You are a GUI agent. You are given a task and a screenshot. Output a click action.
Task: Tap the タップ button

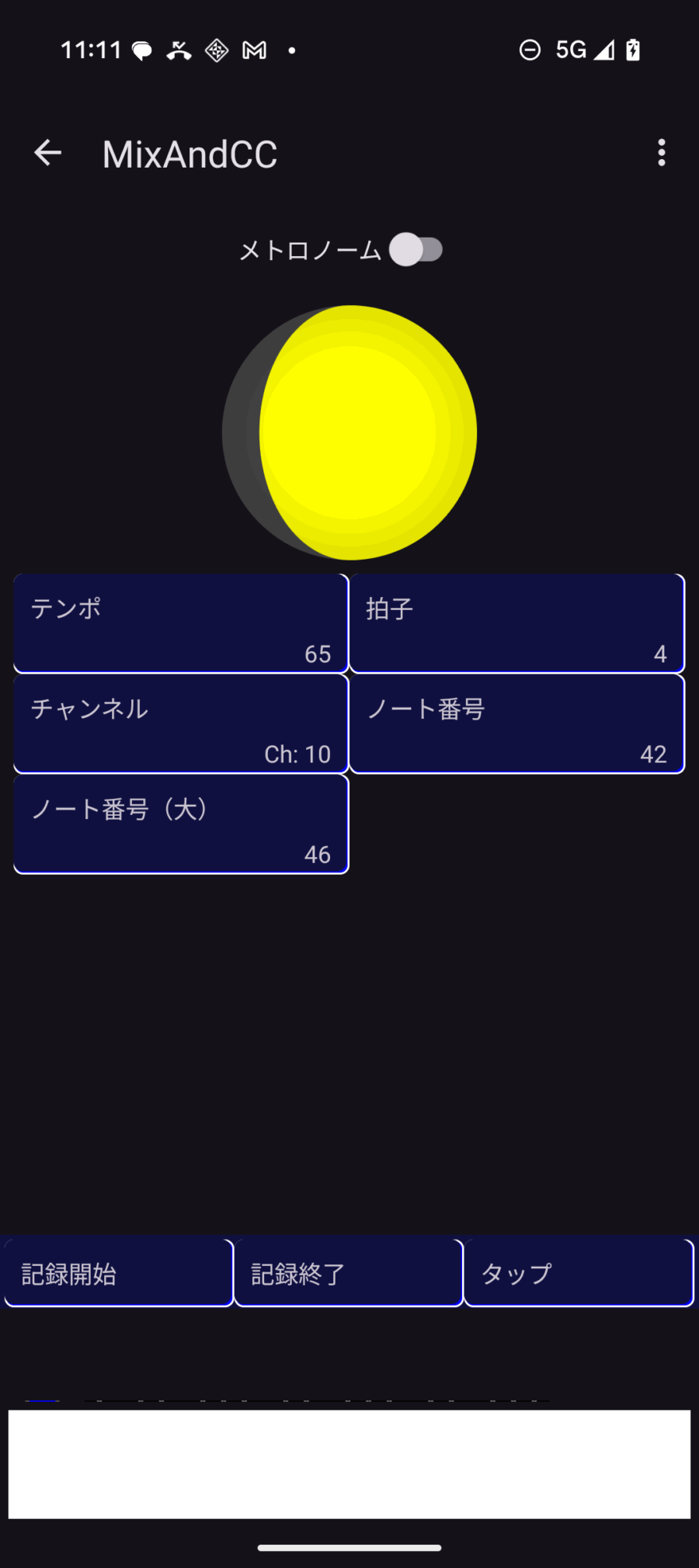578,1272
